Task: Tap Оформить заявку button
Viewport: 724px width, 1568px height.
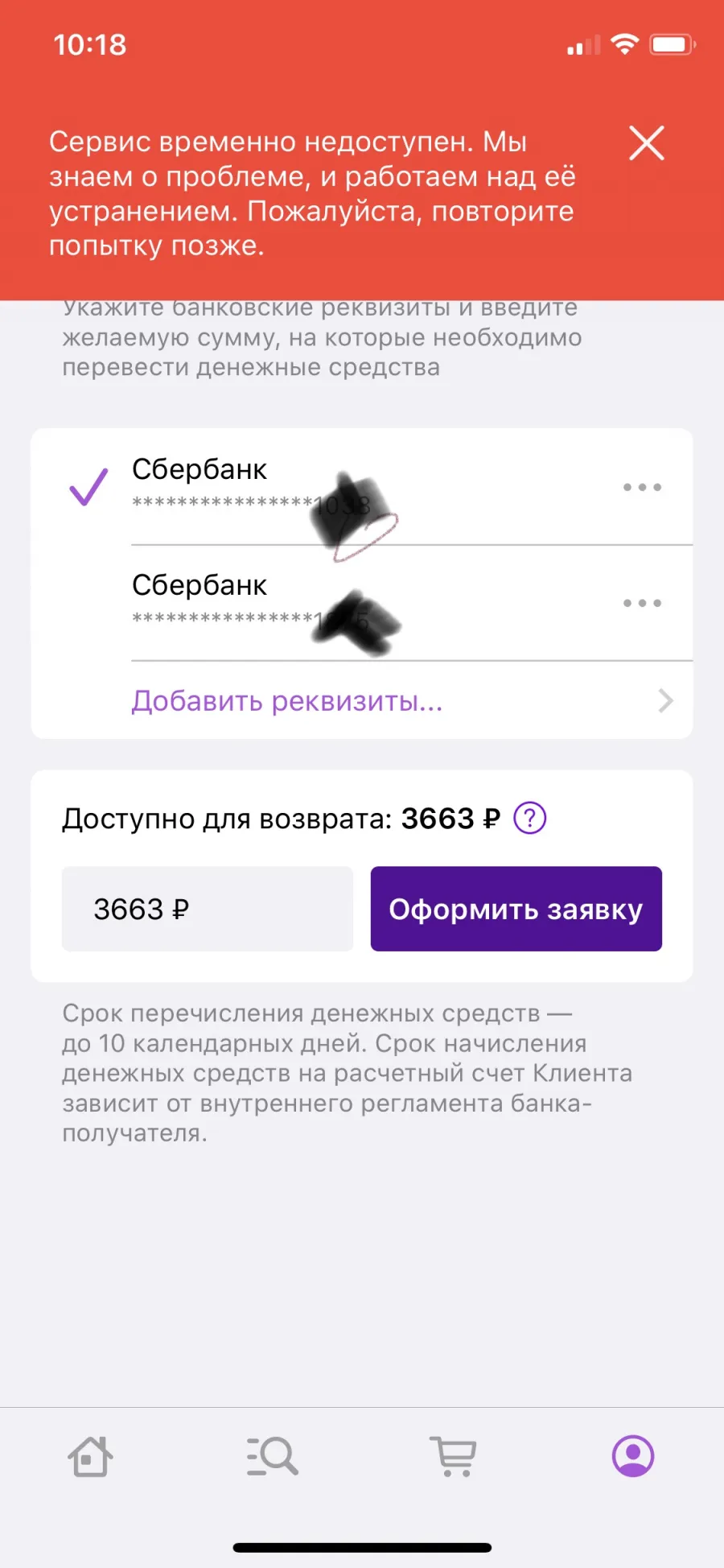Action: point(516,909)
